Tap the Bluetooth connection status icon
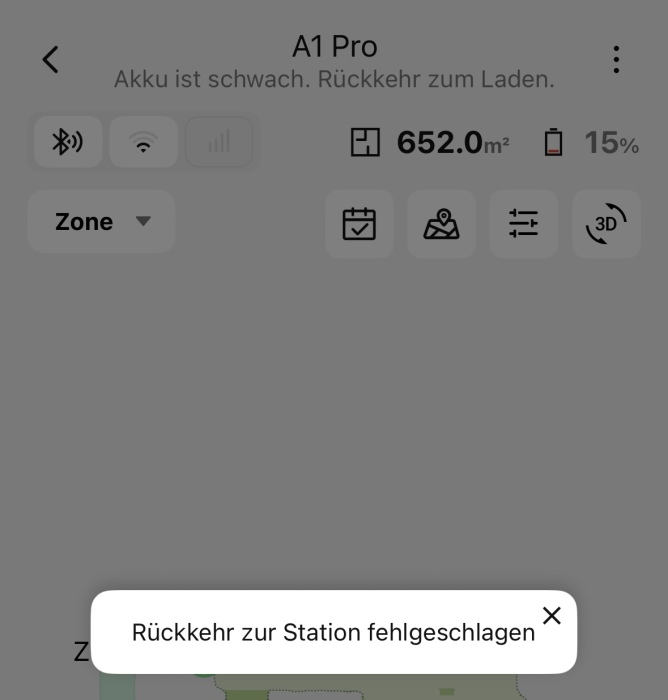This screenshot has height=700, width=668. (68, 143)
